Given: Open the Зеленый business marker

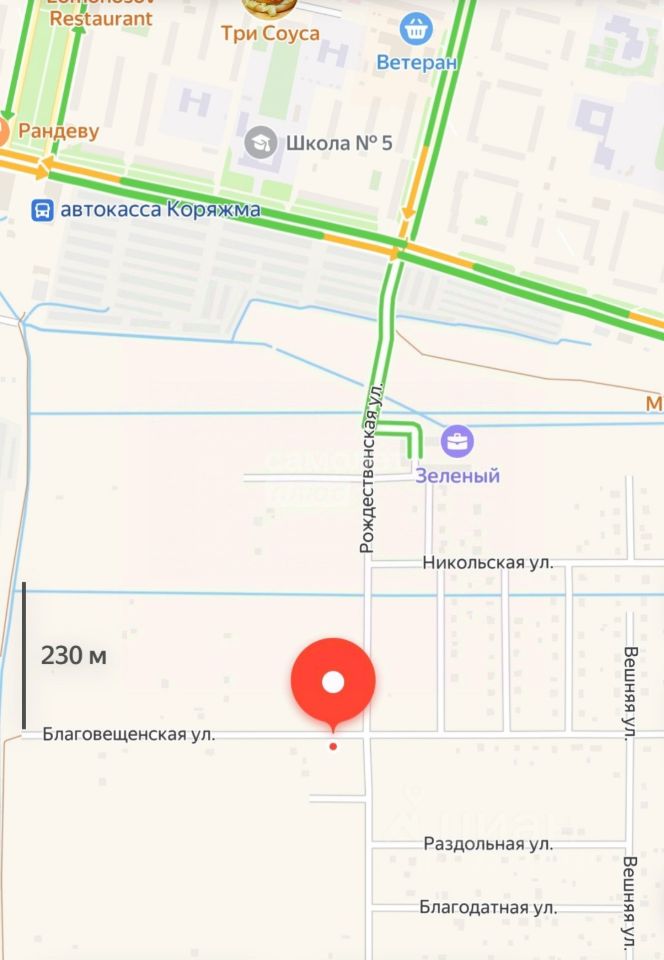Looking at the screenshot, I should tap(458, 441).
